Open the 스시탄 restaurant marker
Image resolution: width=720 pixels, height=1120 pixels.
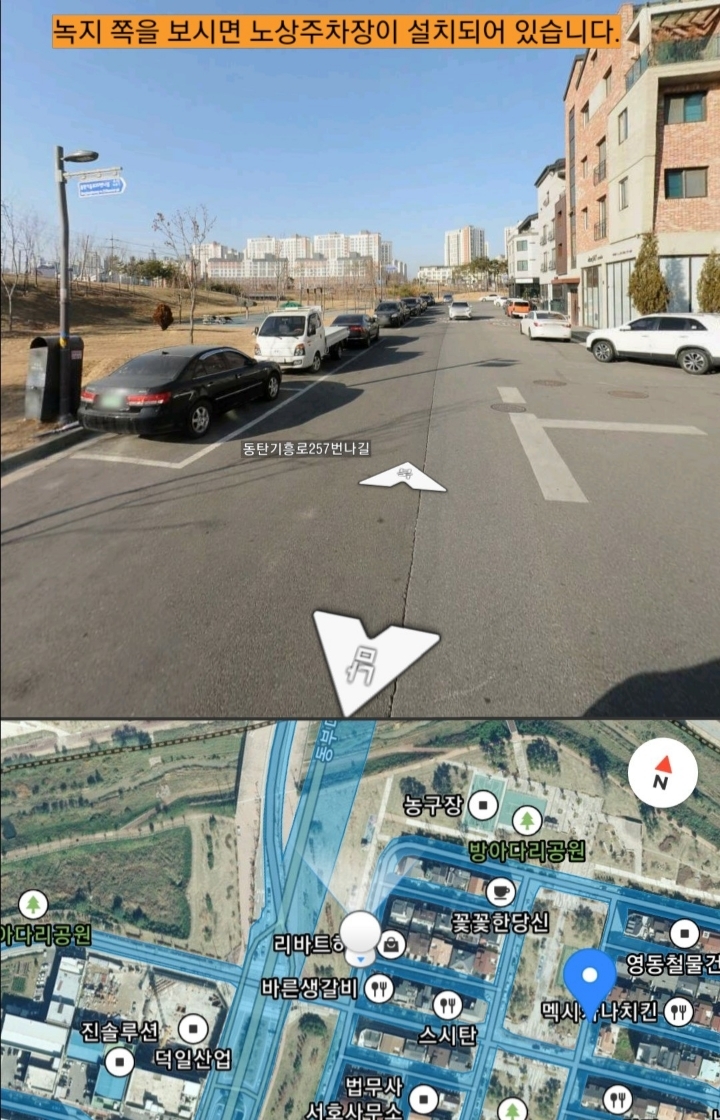tap(448, 1003)
